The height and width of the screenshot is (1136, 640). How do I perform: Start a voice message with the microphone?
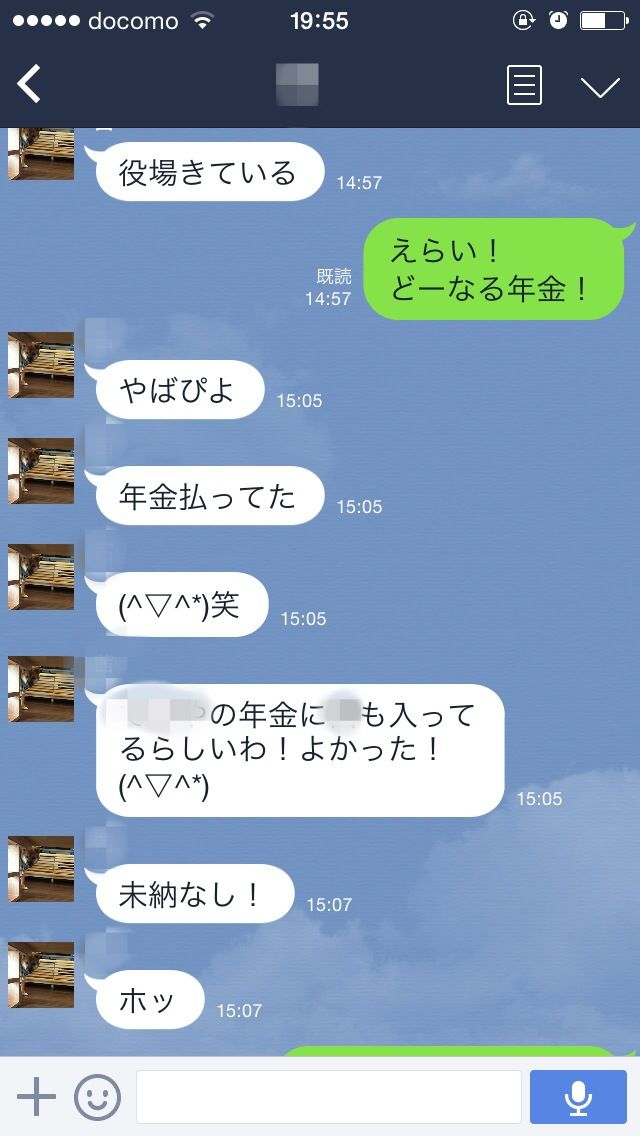coord(578,1097)
